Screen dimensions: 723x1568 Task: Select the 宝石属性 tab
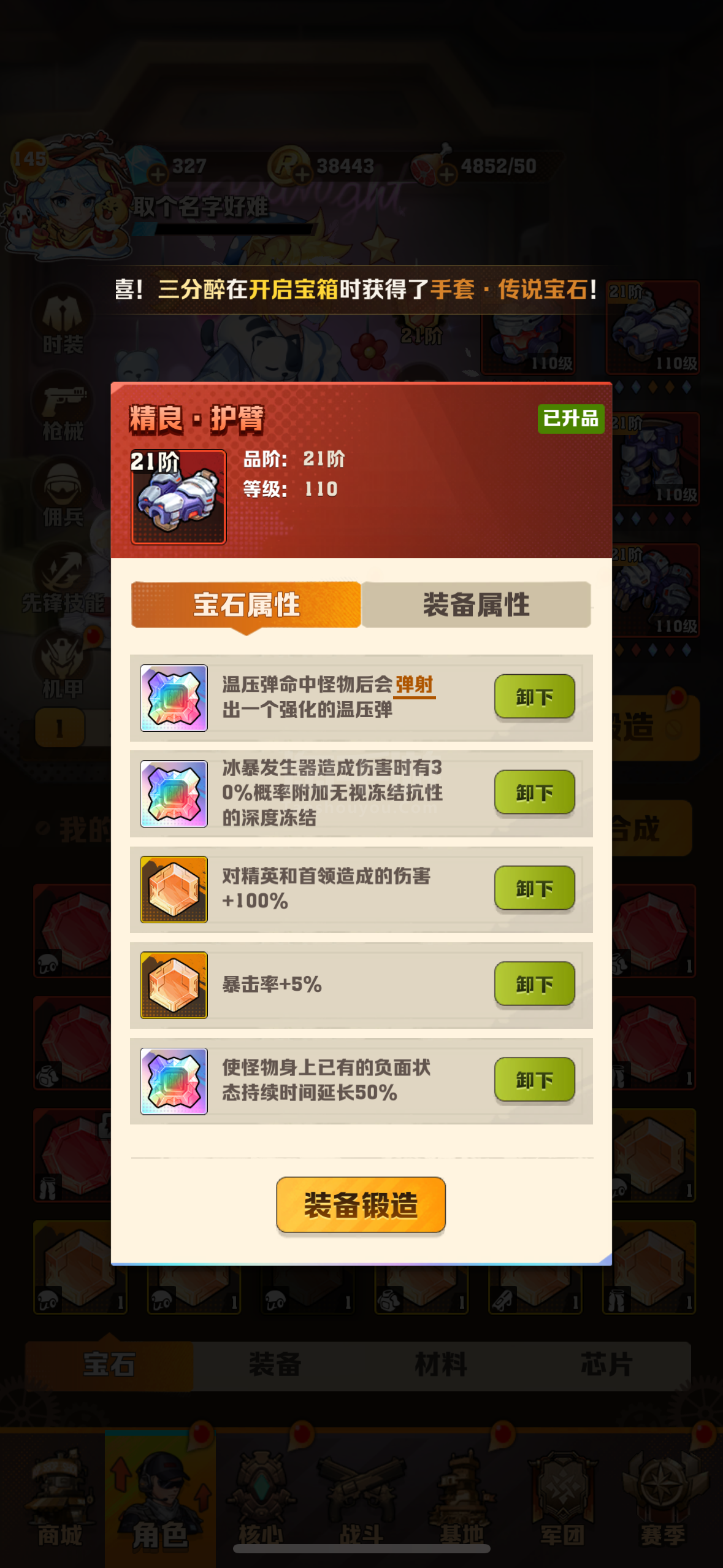(246, 605)
